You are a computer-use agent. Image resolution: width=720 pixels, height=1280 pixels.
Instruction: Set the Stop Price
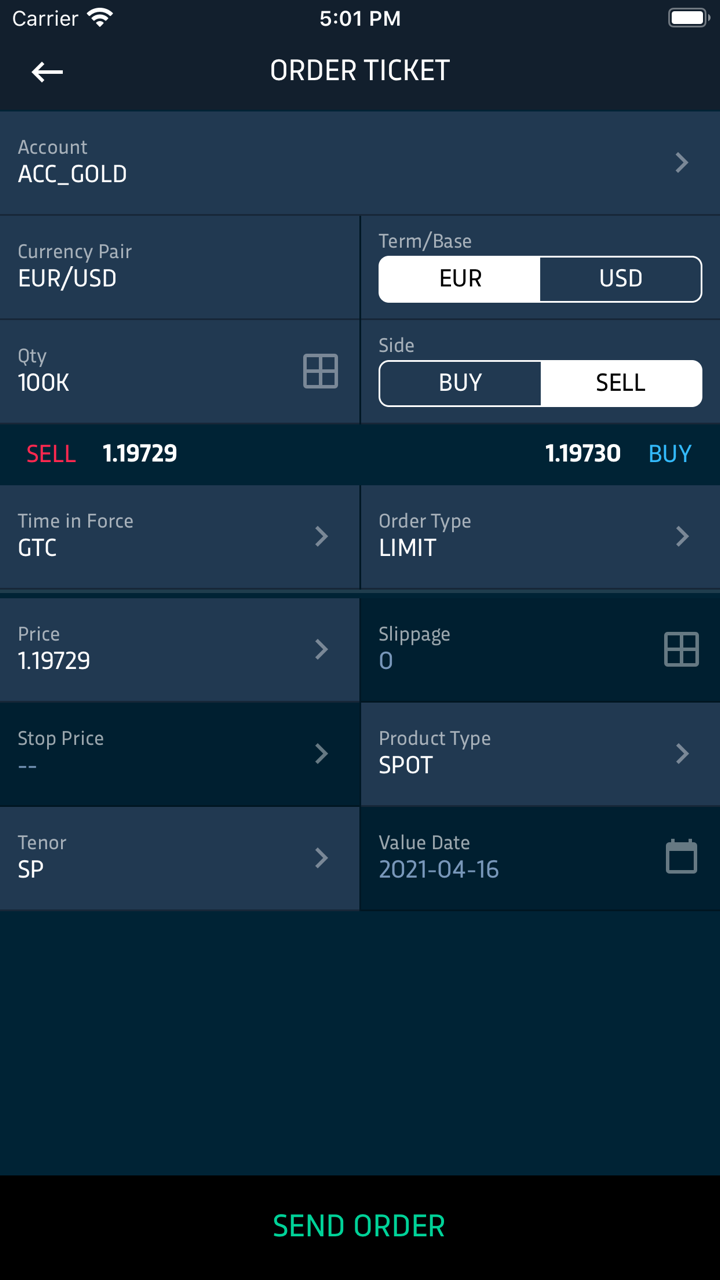click(179, 753)
